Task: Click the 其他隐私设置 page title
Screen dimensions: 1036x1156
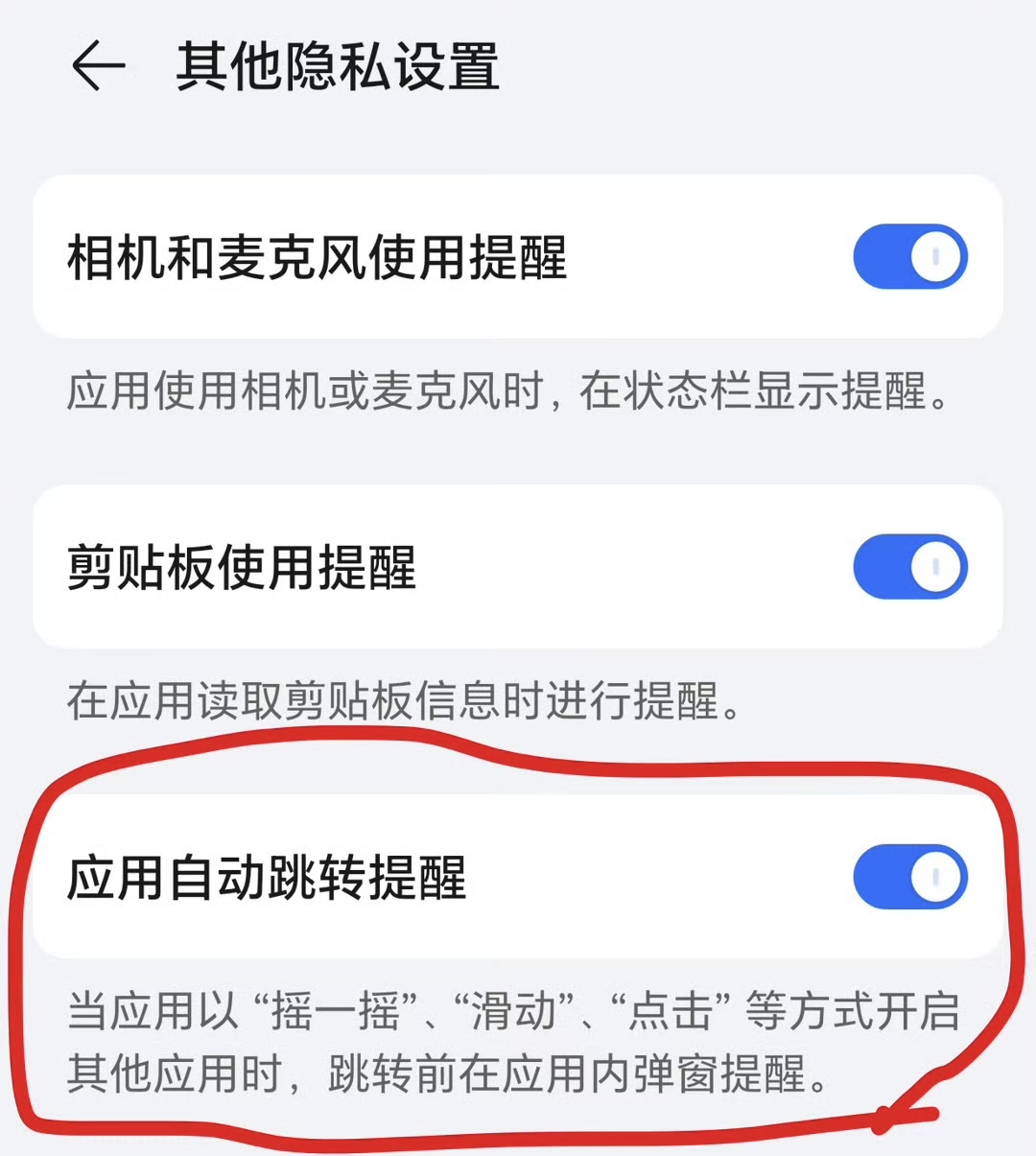Action: [x=336, y=64]
